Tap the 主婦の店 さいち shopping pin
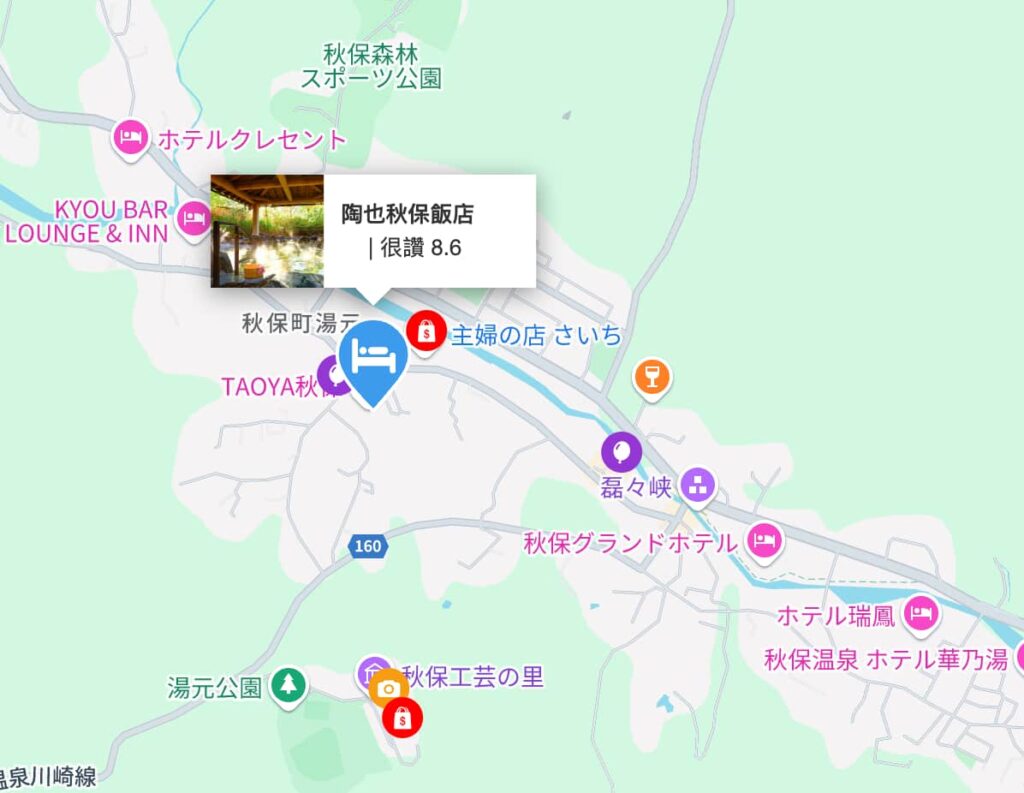This screenshot has width=1024, height=793. (x=426, y=331)
